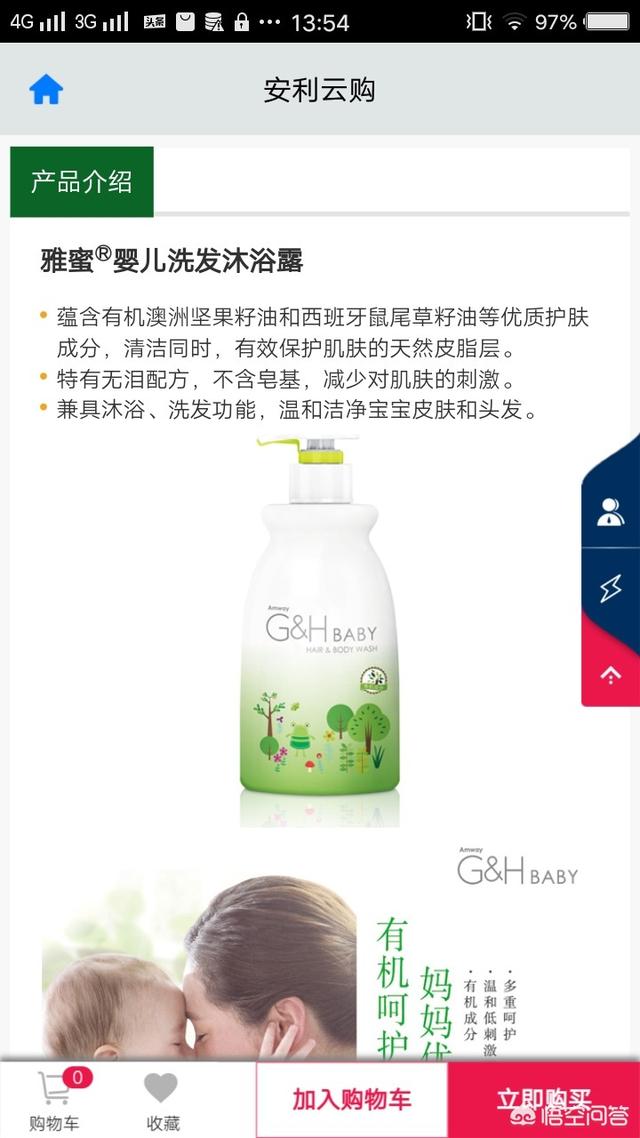Buy now with 立即购买

543,1100
